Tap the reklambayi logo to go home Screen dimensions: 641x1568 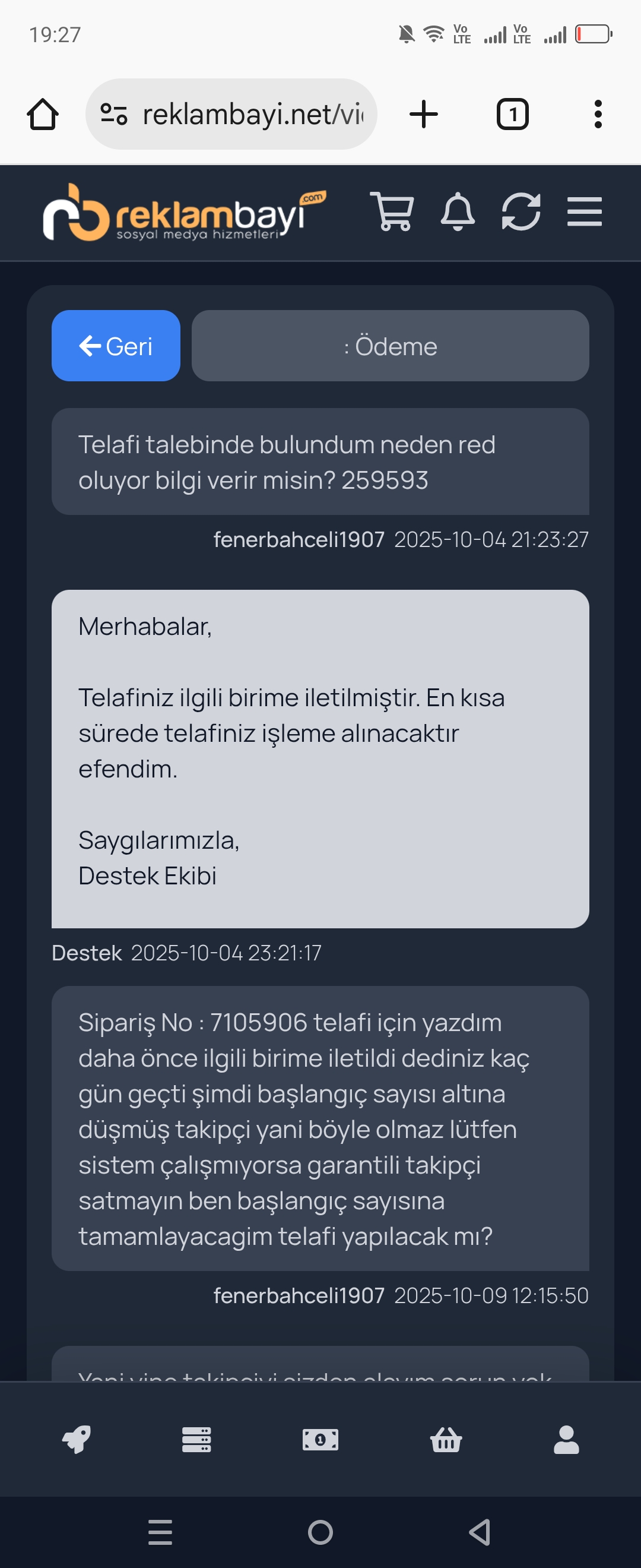(x=183, y=213)
